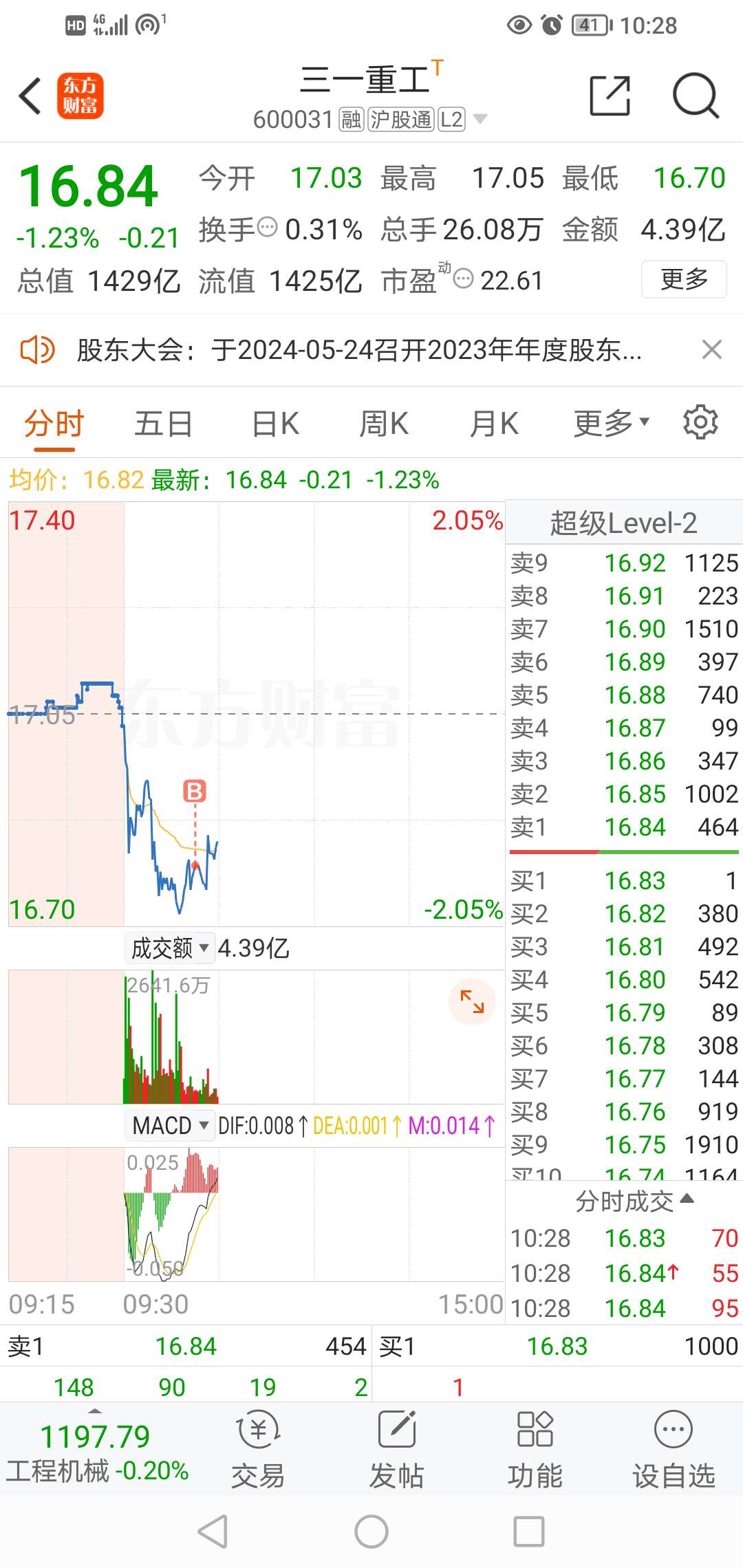Switch to the 五日 chart tab

[x=163, y=424]
